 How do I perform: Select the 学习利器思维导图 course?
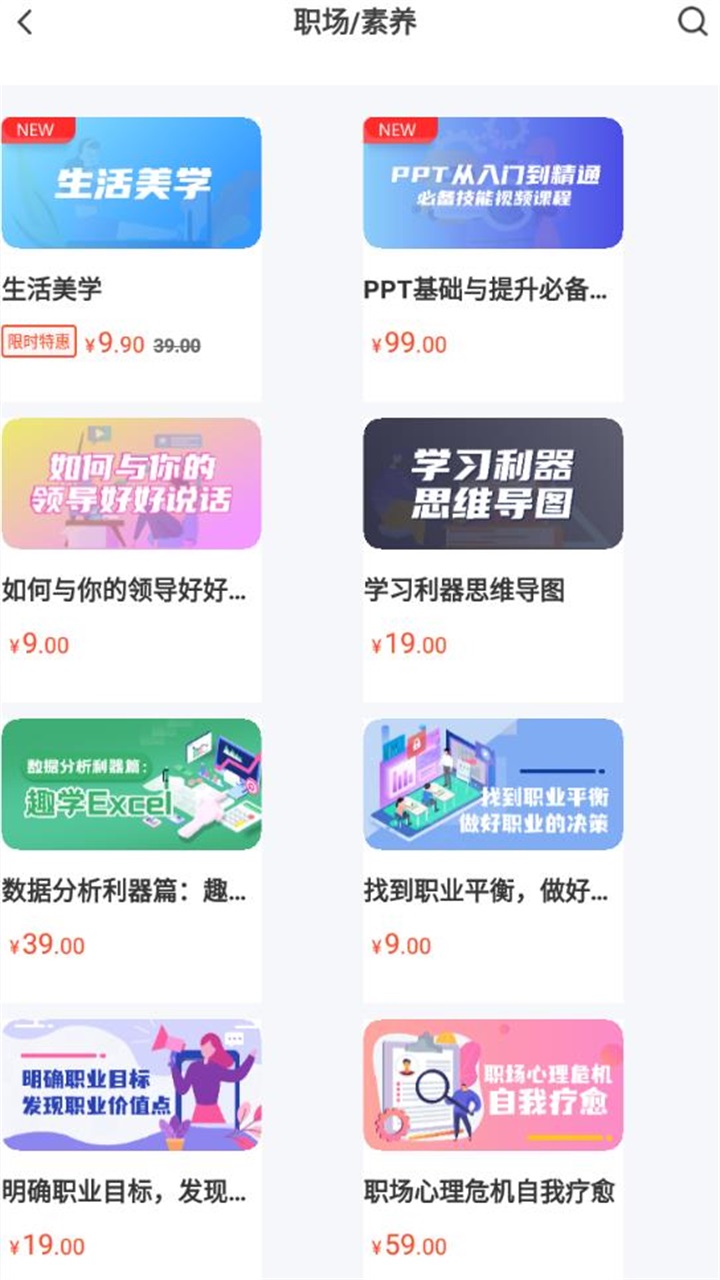(492, 485)
